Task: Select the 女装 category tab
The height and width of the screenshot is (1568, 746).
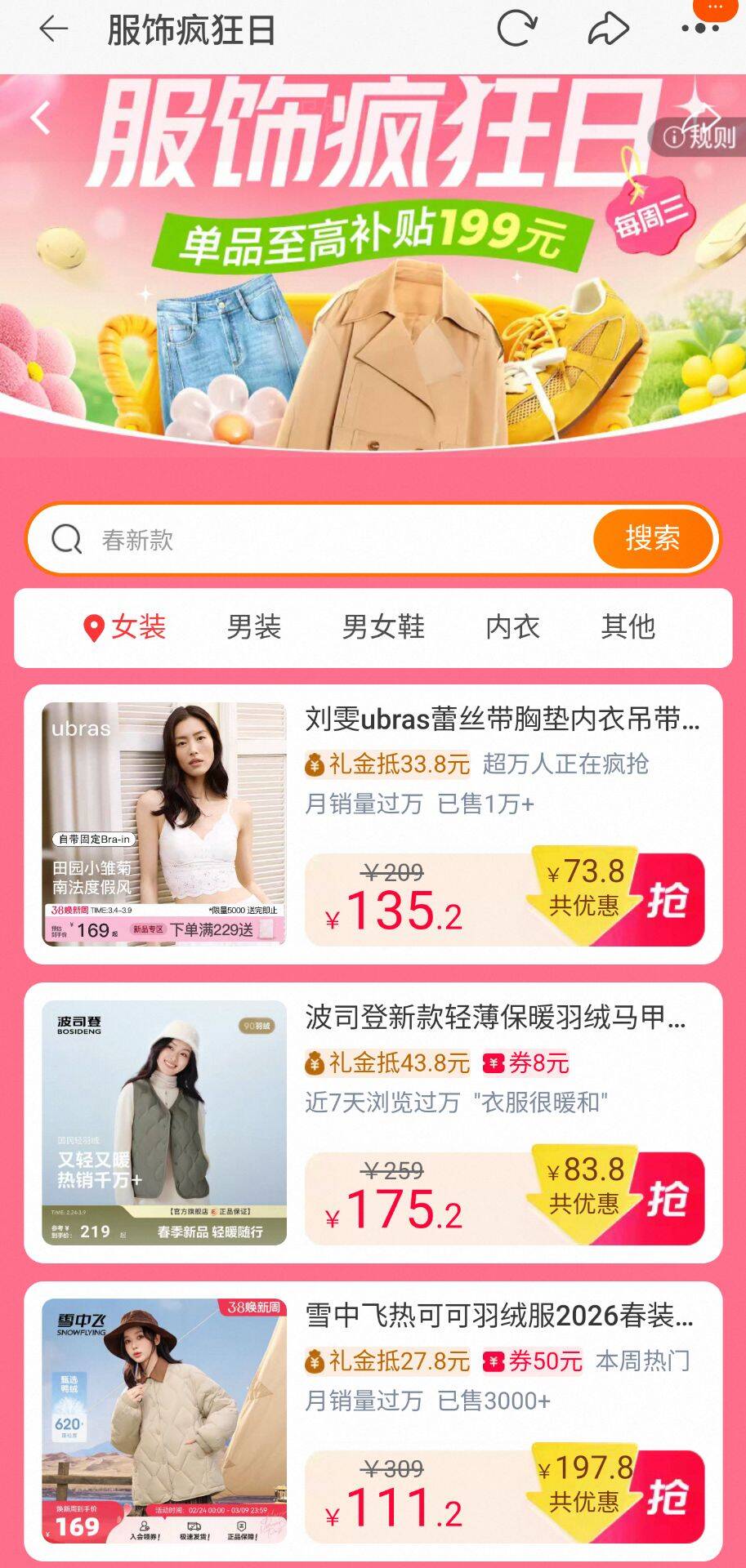Action: (x=127, y=627)
